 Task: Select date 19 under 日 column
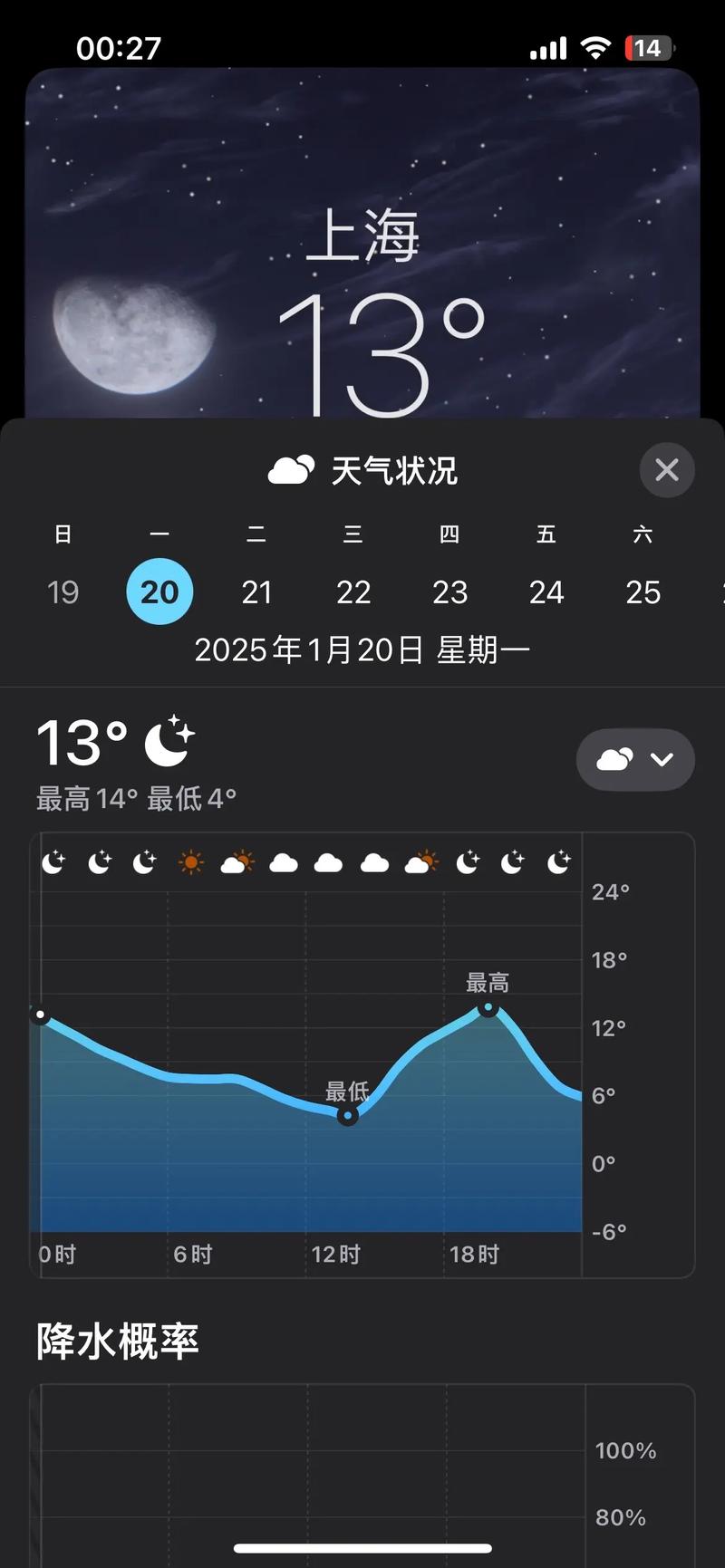[x=63, y=592]
